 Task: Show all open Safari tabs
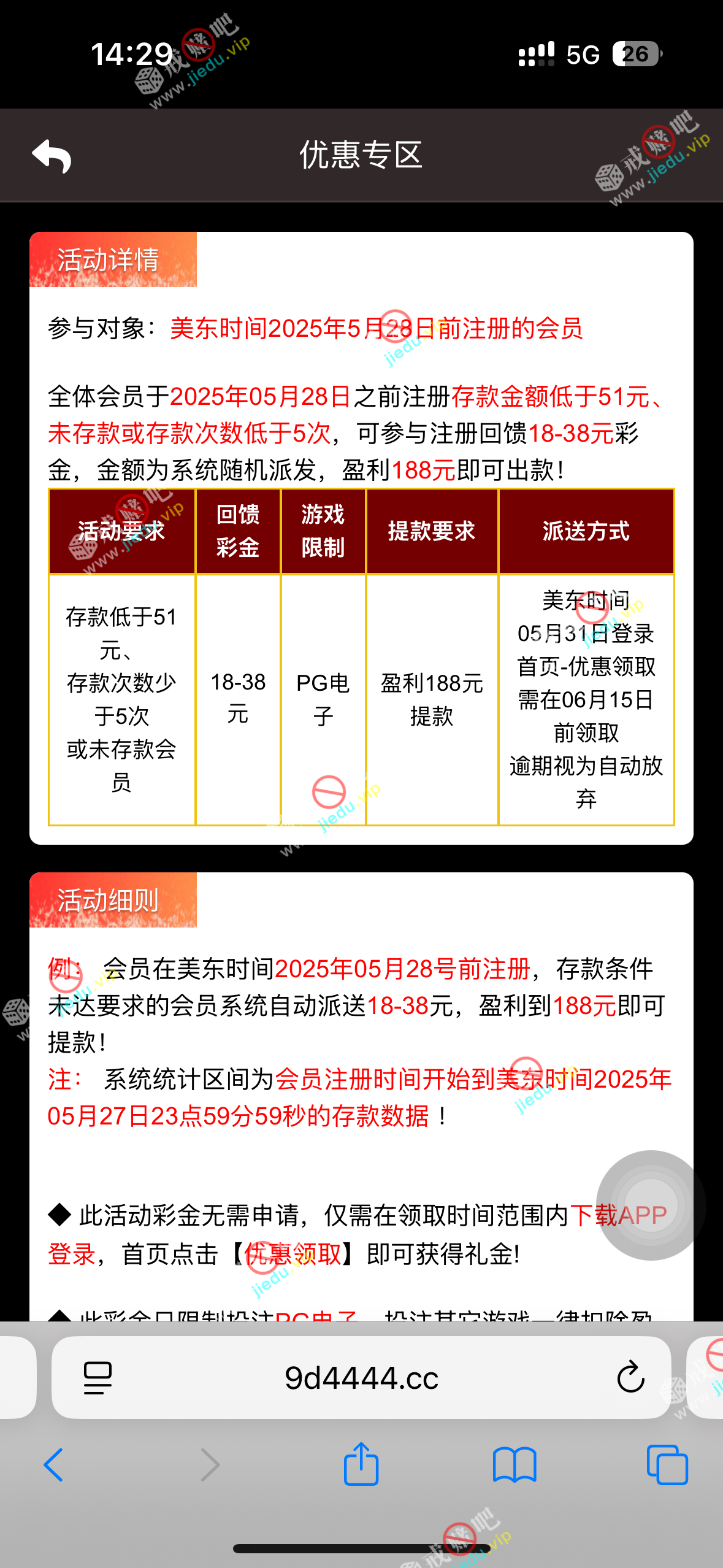click(667, 1465)
